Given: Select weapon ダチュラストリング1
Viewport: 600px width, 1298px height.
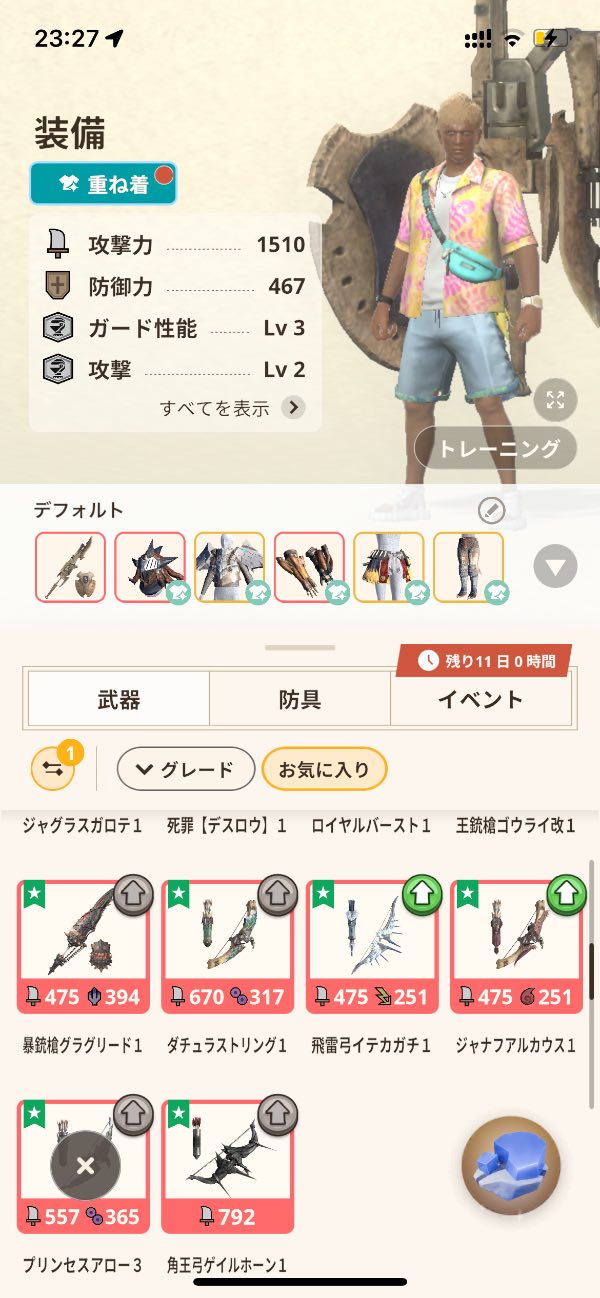Looking at the screenshot, I should 228,946.
